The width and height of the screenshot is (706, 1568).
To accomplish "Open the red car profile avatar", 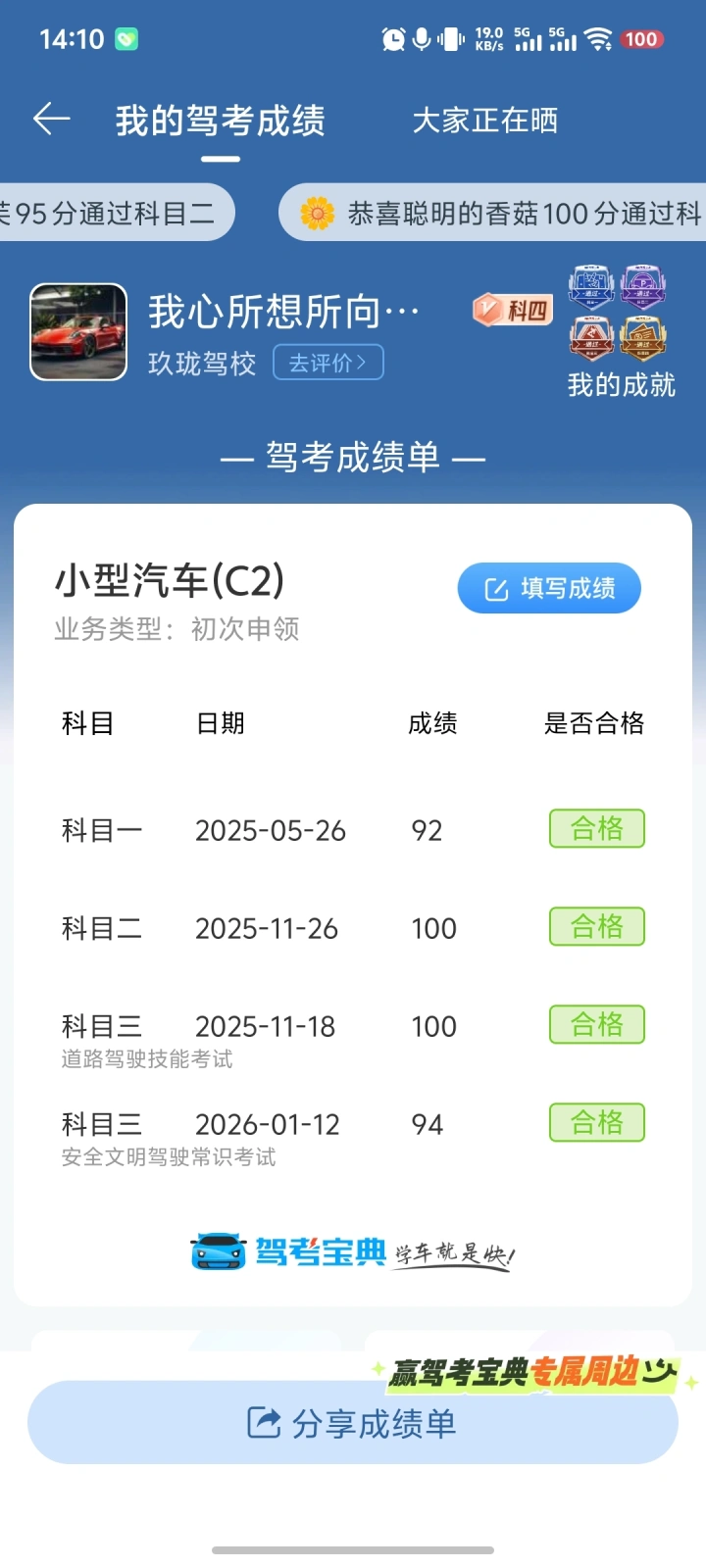I will coord(78,331).
